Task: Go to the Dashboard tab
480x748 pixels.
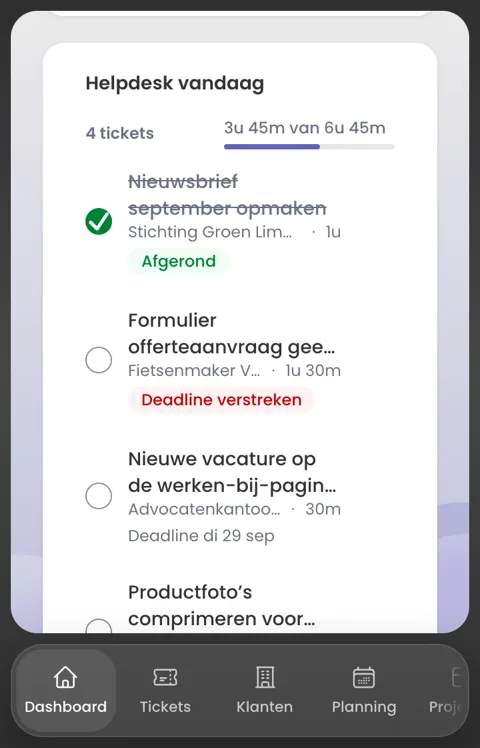Action: [66, 690]
